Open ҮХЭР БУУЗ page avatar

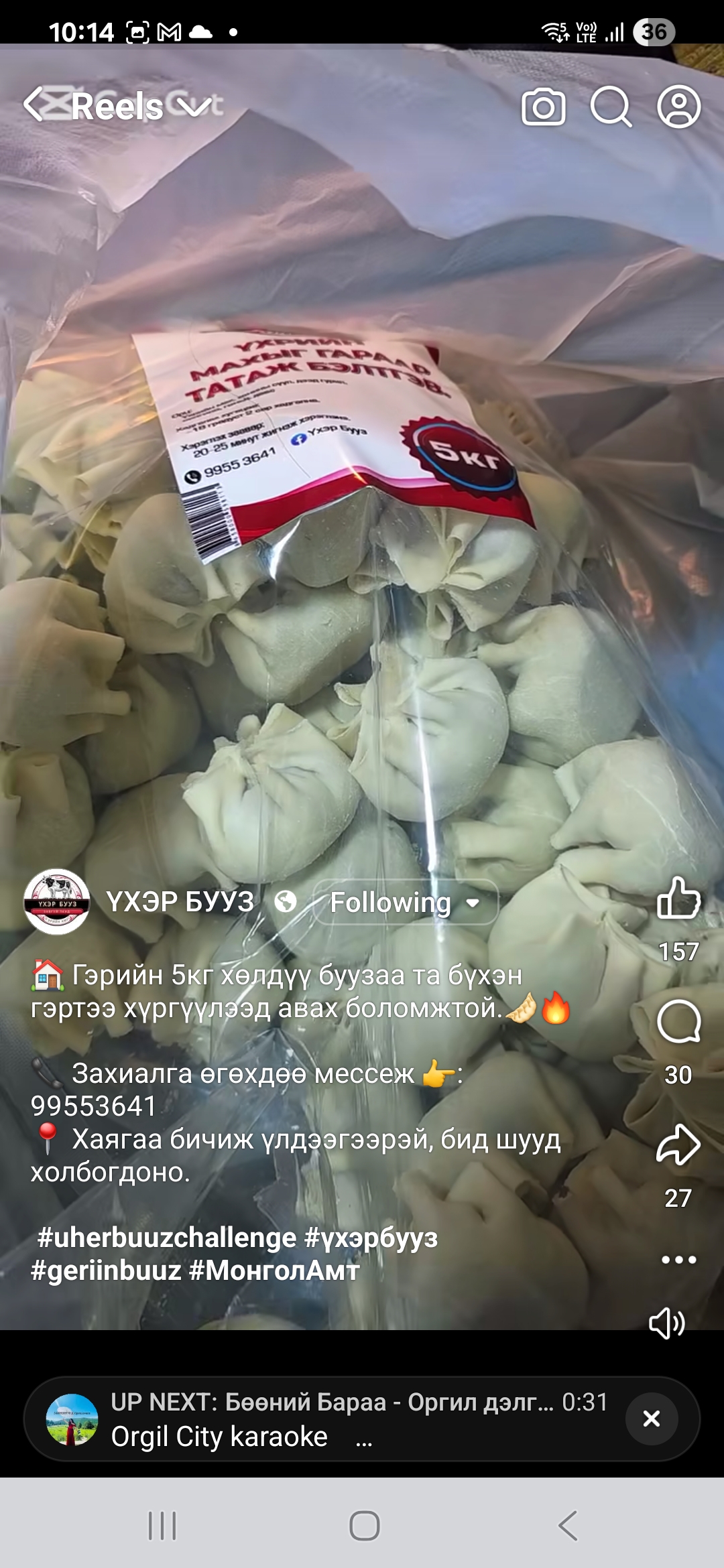click(57, 902)
